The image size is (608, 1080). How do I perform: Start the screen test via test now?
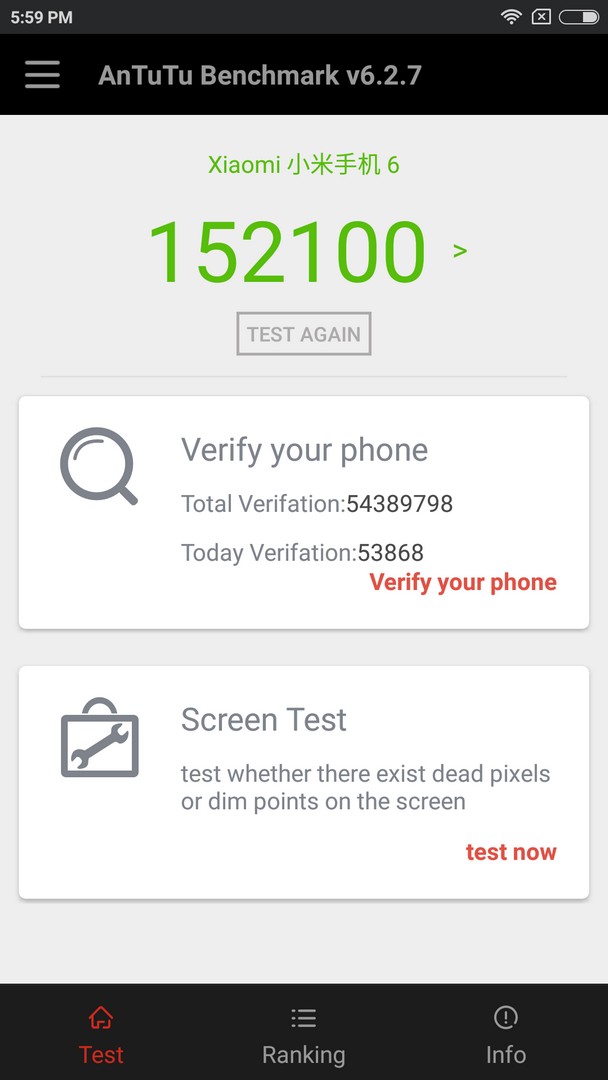[511, 852]
